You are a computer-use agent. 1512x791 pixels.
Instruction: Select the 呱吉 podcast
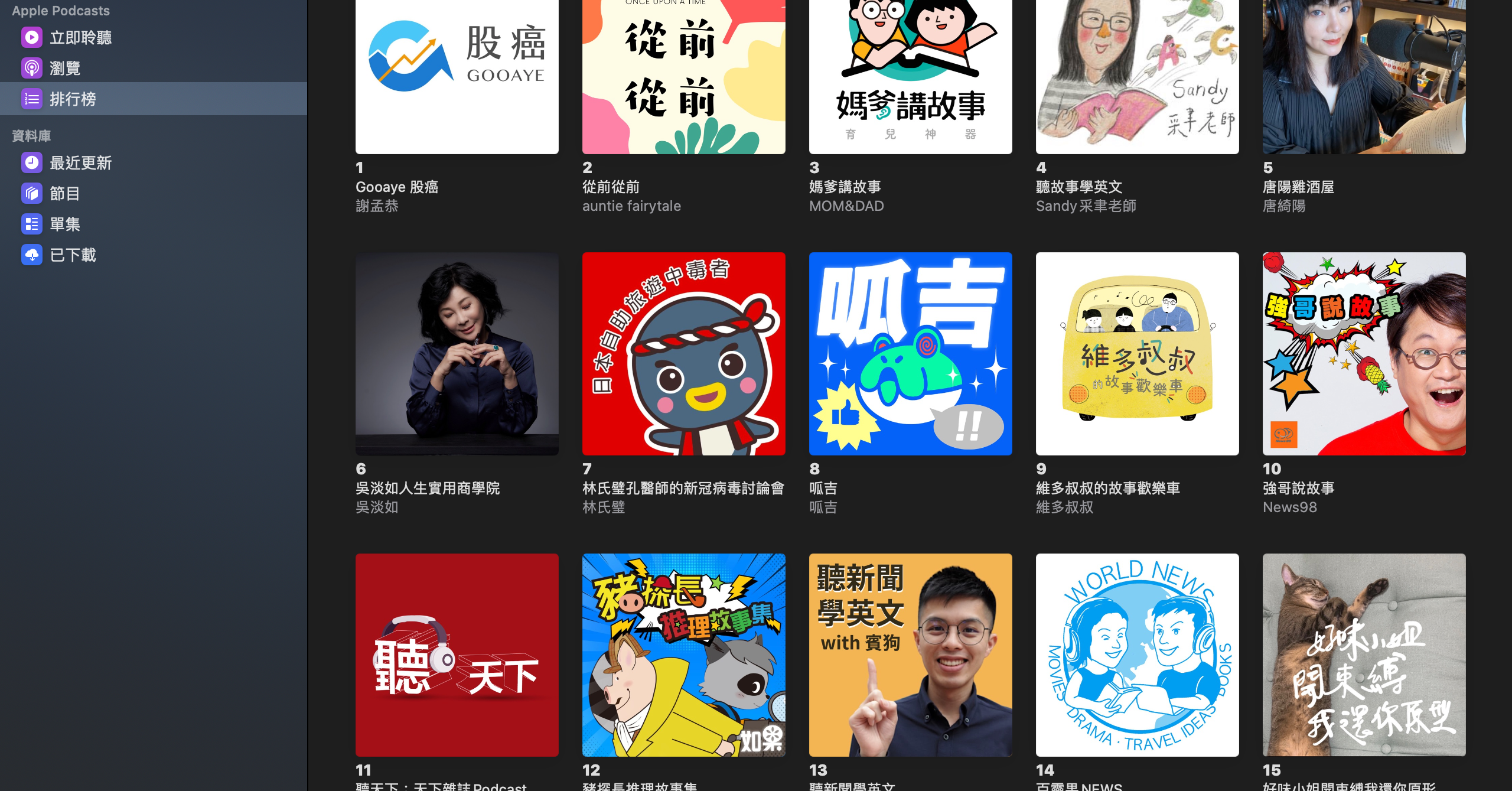910,354
